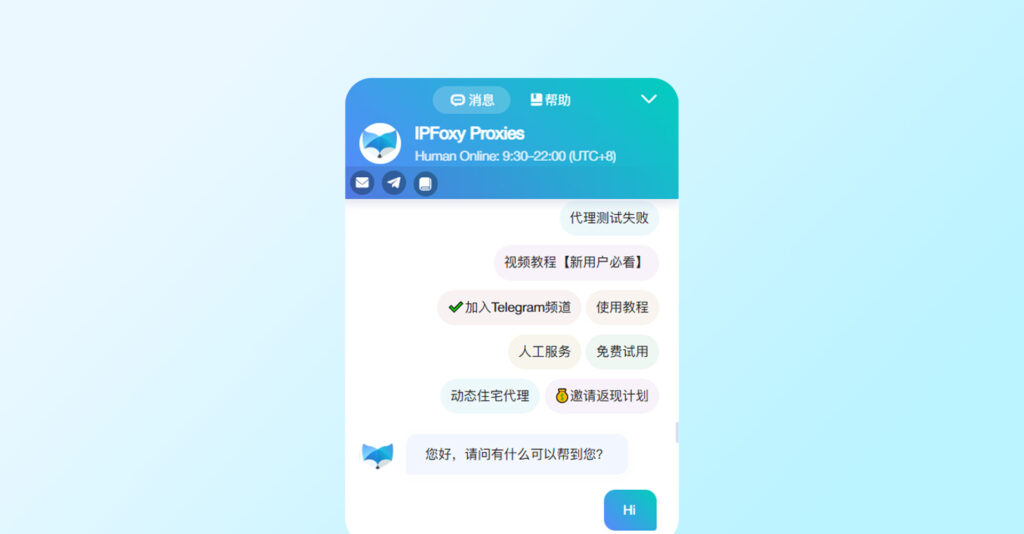Choose the 动态住宅代理 chip
Viewport: 1024px width, 534px height.
tap(489, 396)
